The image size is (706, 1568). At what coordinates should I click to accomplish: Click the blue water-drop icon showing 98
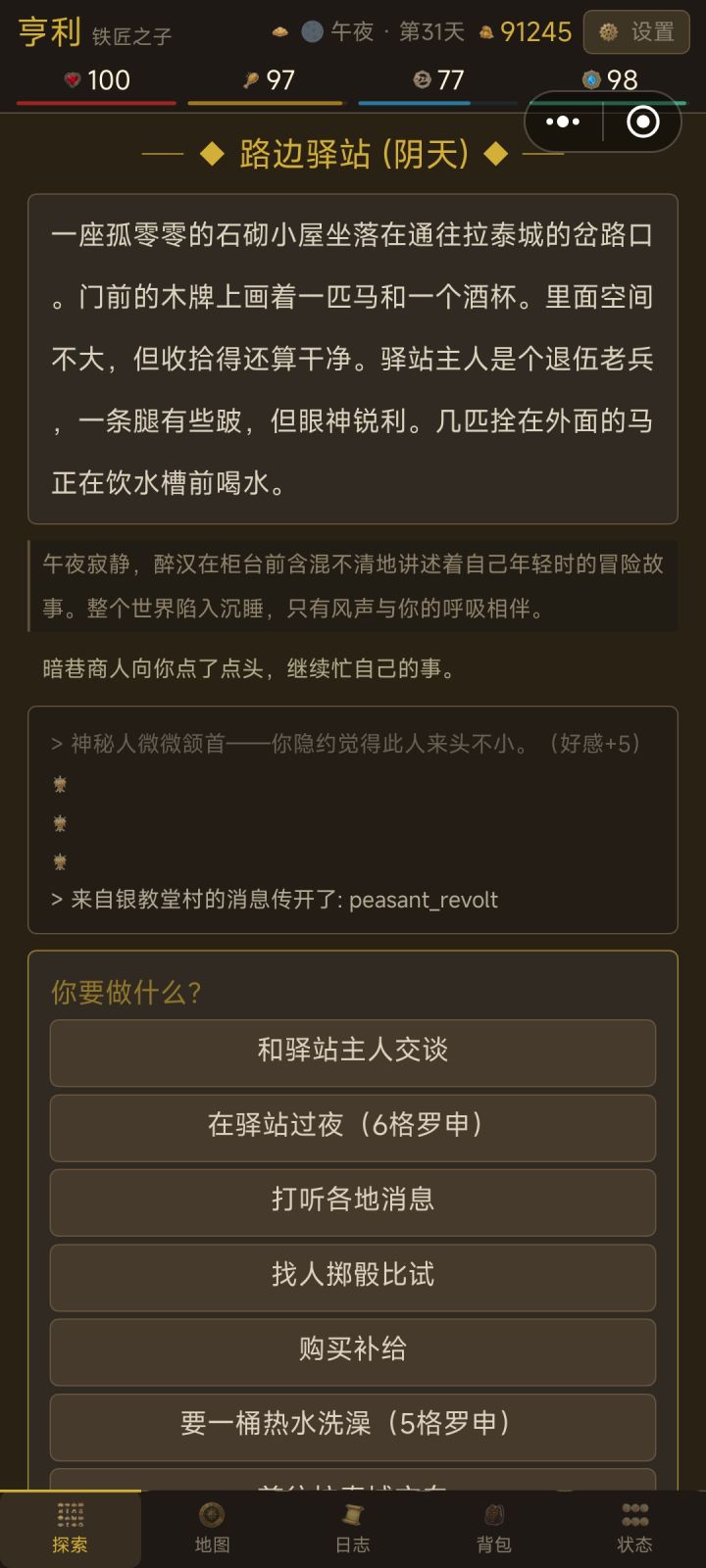pyautogui.click(x=593, y=80)
